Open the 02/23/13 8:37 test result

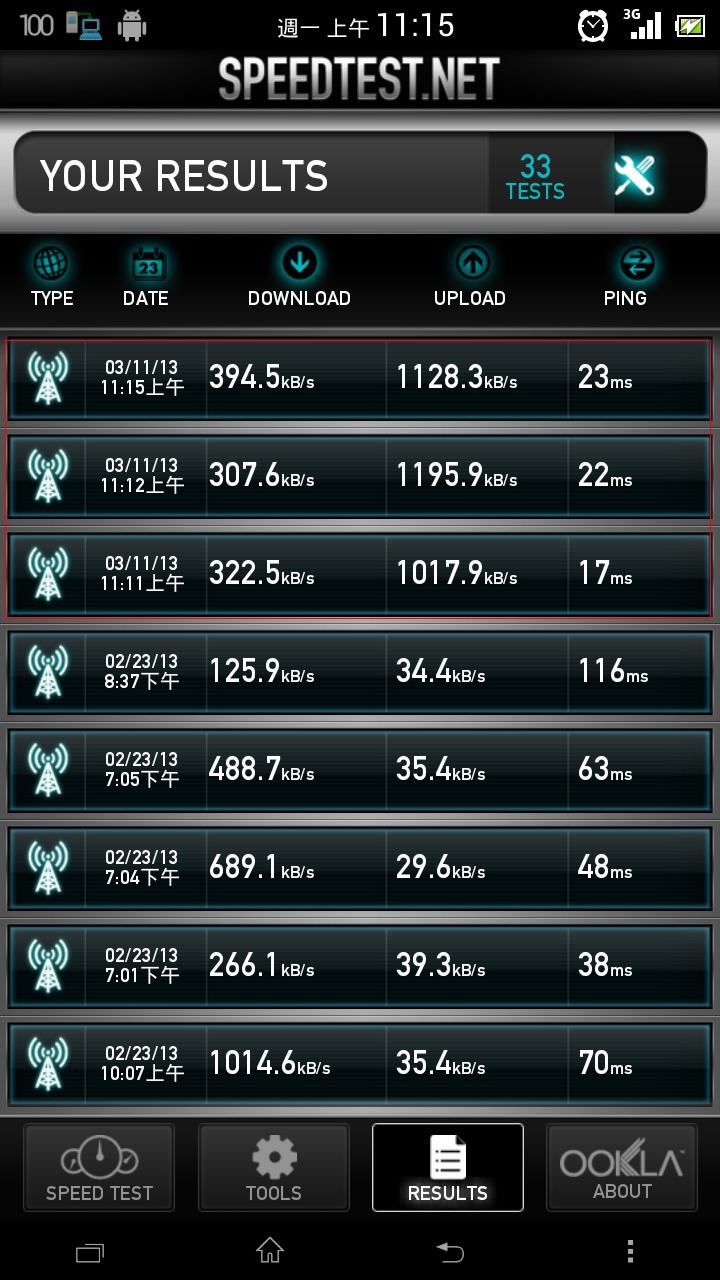(360, 672)
